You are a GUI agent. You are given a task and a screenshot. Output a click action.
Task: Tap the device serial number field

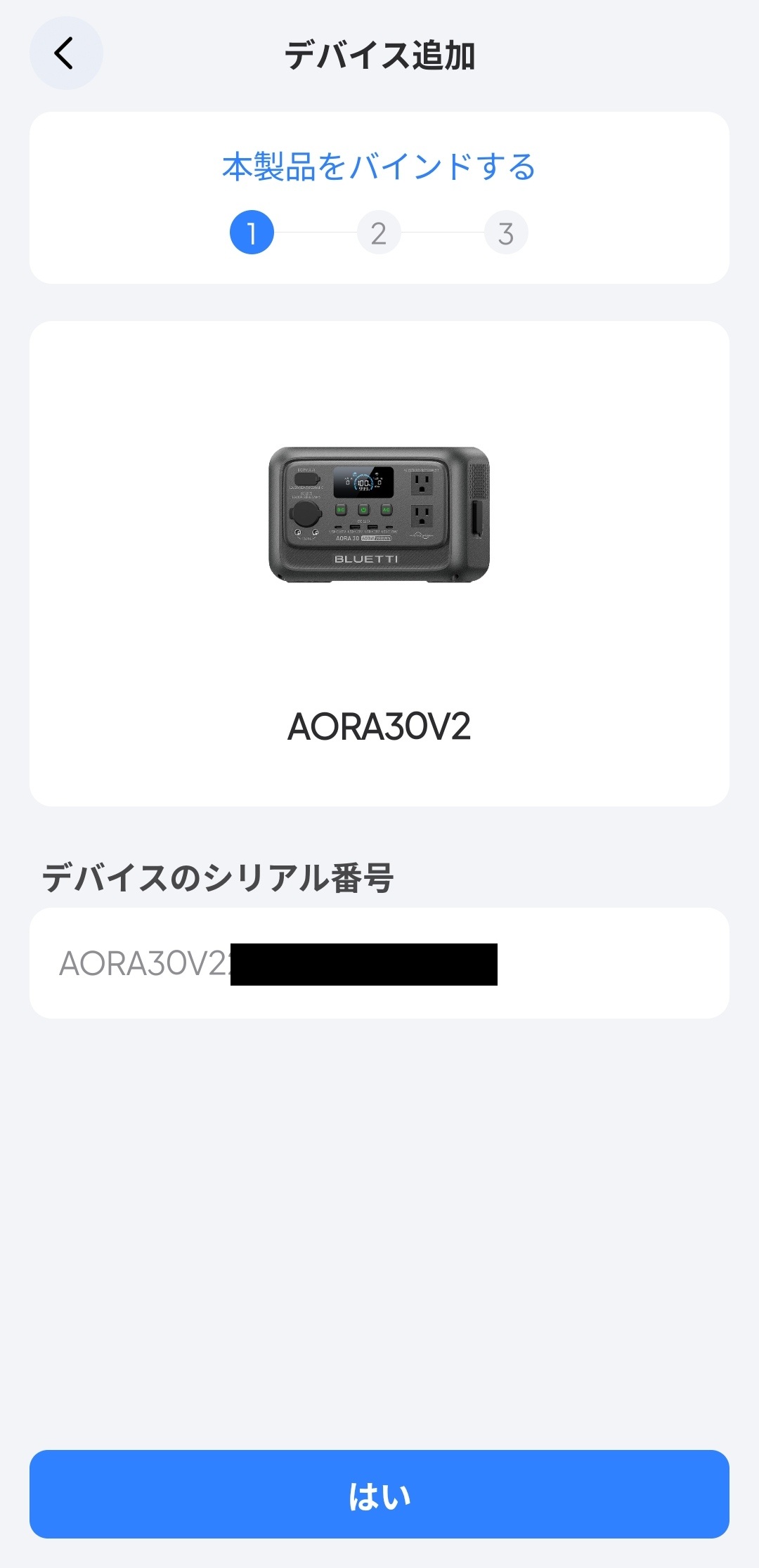coord(379,963)
